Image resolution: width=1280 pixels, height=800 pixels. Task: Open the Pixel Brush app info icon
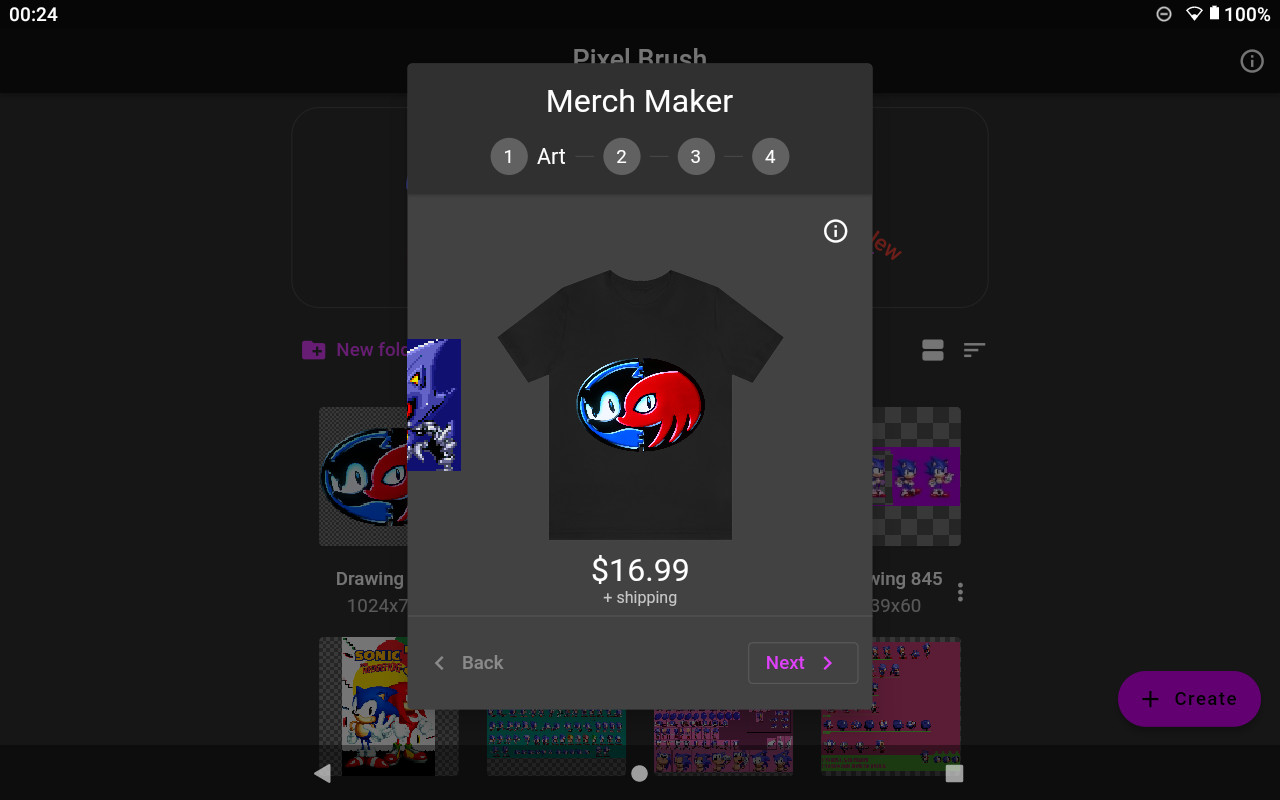[x=1251, y=61]
